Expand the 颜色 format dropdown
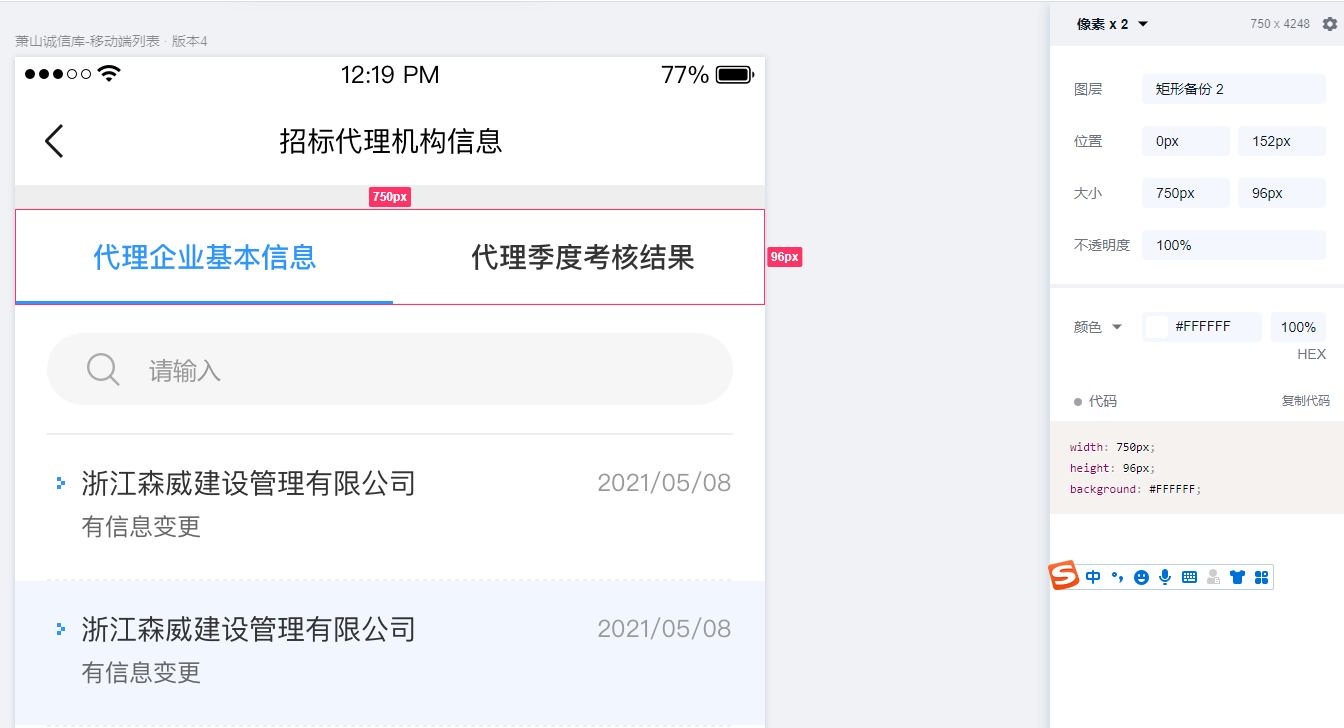Viewport: 1344px width, 728px height. click(x=1098, y=327)
